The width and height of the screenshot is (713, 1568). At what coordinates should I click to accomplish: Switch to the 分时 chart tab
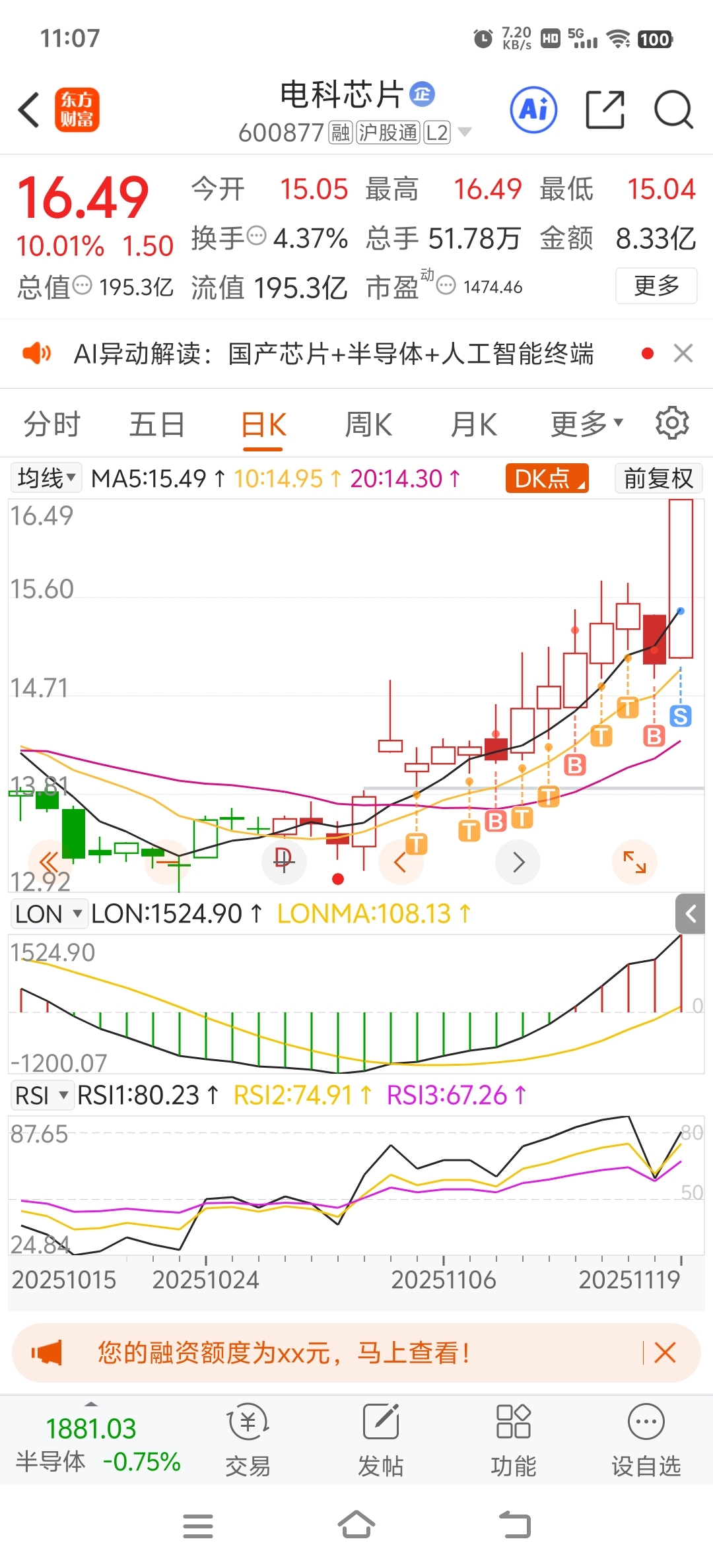point(51,424)
